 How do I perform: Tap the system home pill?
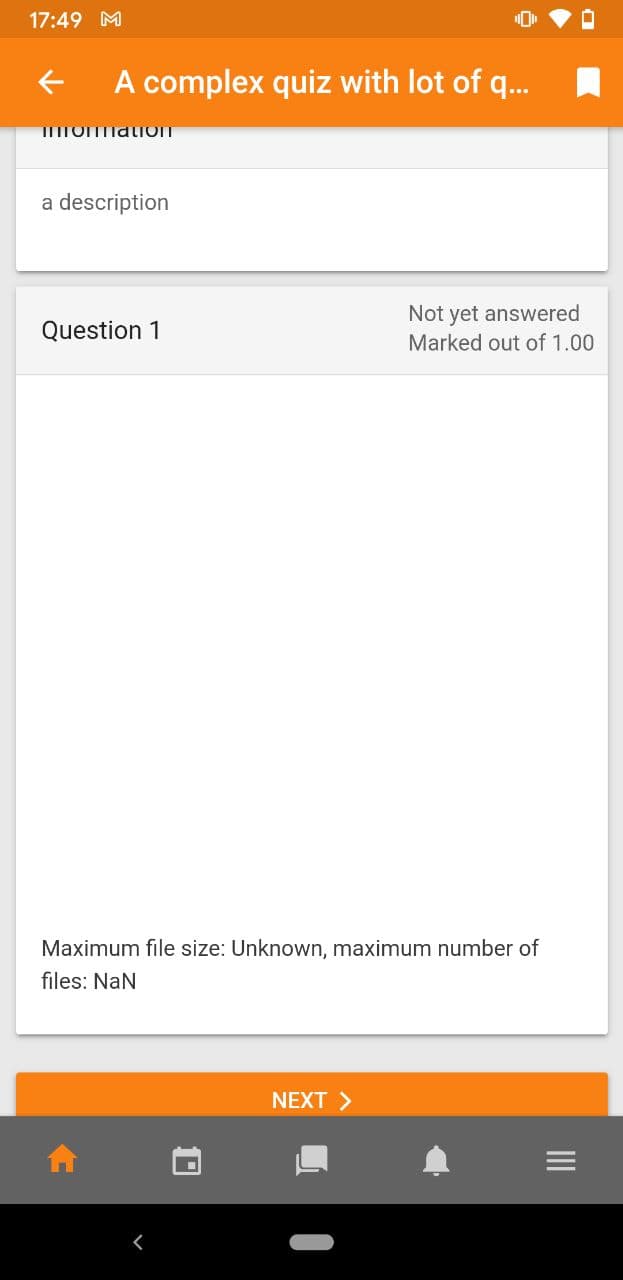tap(312, 1242)
